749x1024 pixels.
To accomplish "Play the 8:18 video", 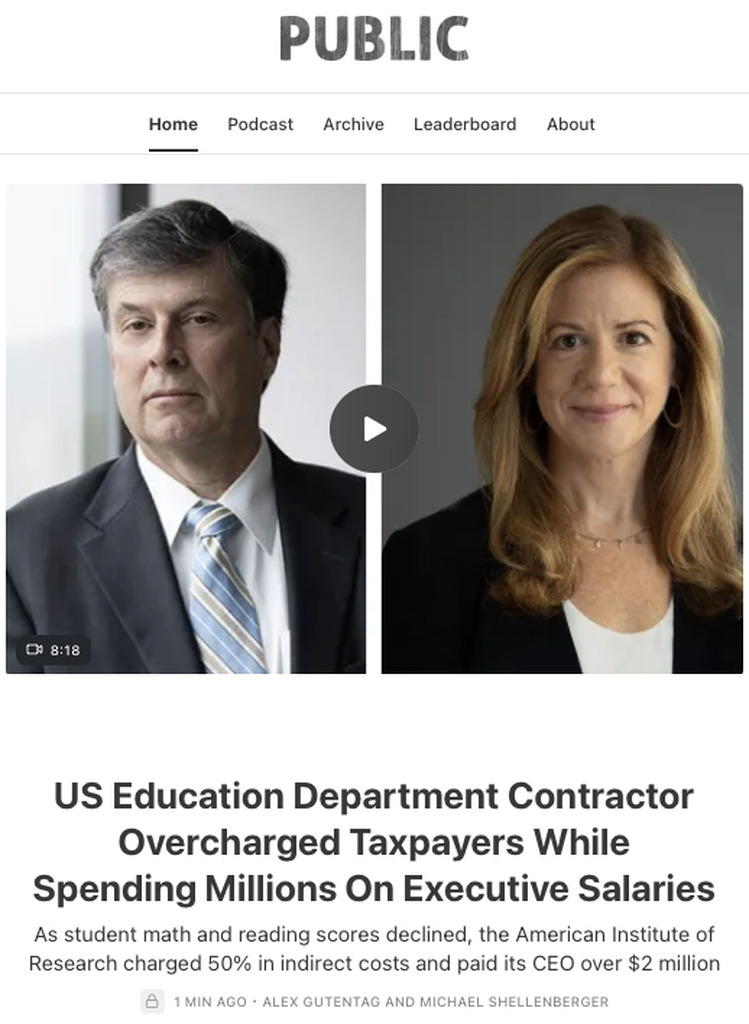I will point(374,429).
